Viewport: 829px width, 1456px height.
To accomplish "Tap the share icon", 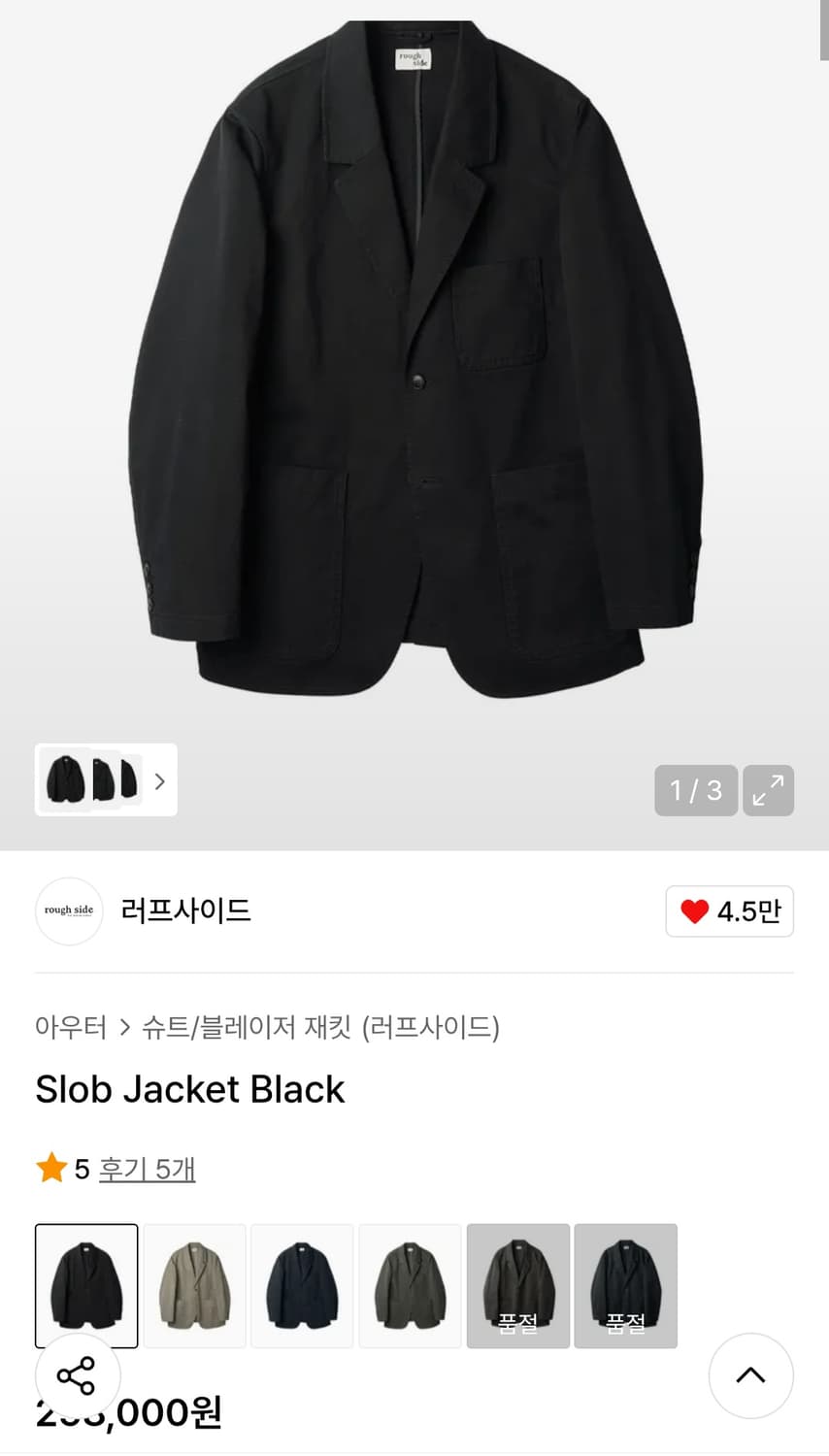I will point(77,1375).
